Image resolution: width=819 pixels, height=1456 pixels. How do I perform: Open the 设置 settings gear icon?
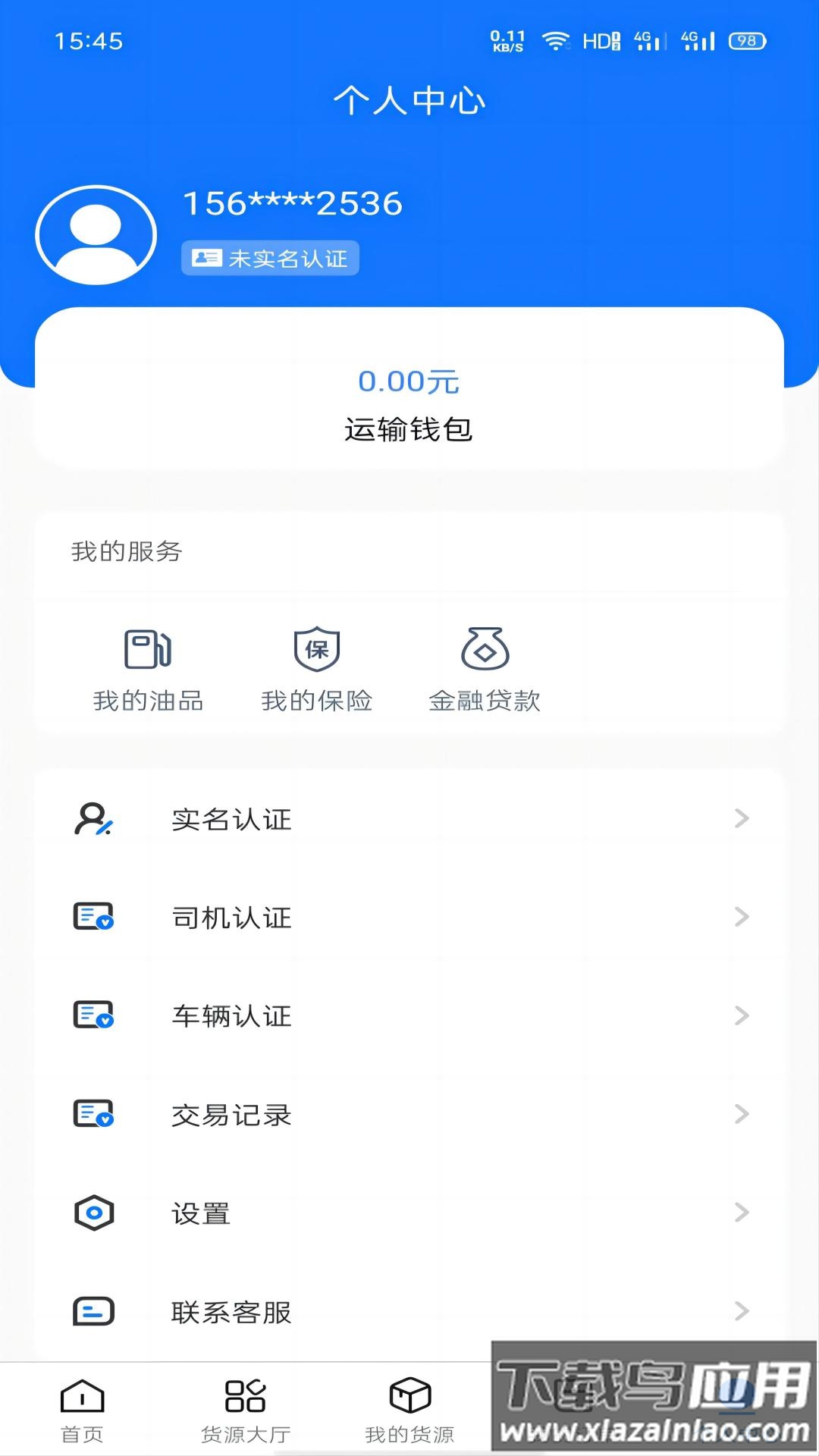click(x=93, y=1213)
